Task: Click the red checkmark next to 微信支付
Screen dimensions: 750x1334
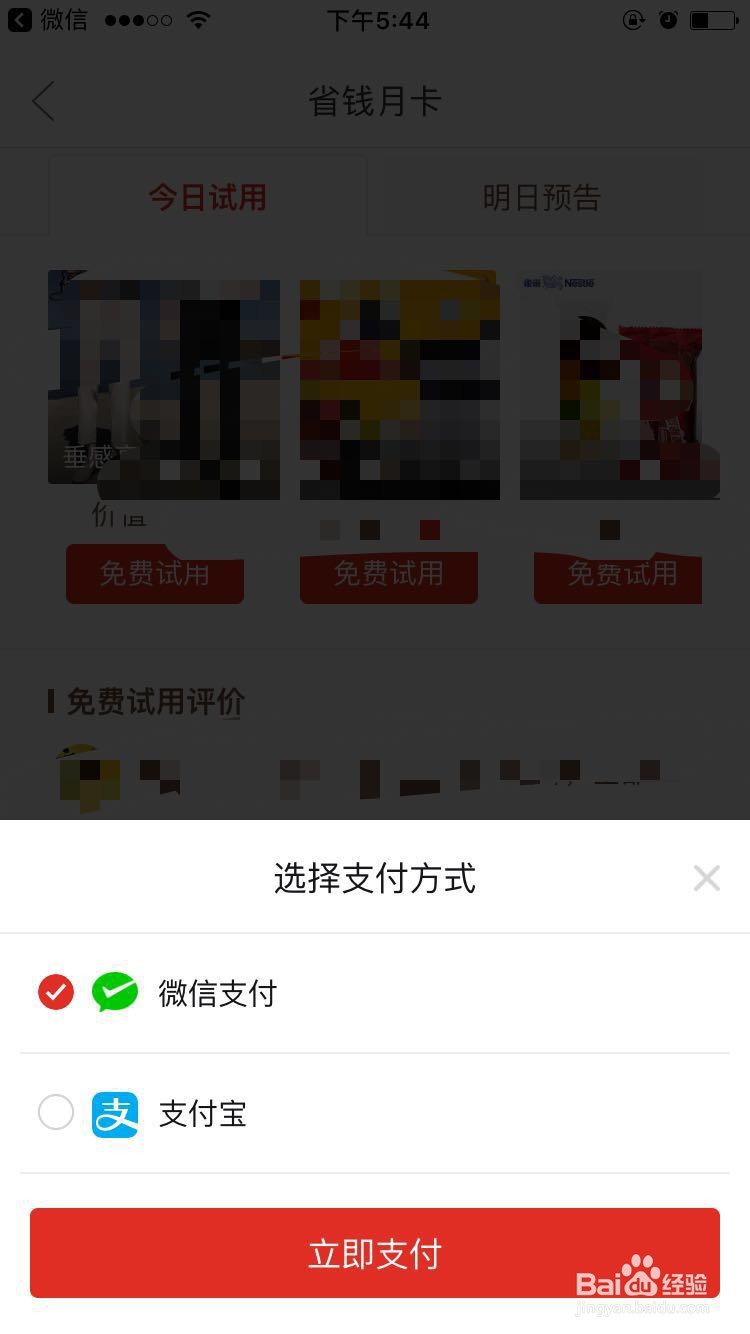Action: pos(56,992)
